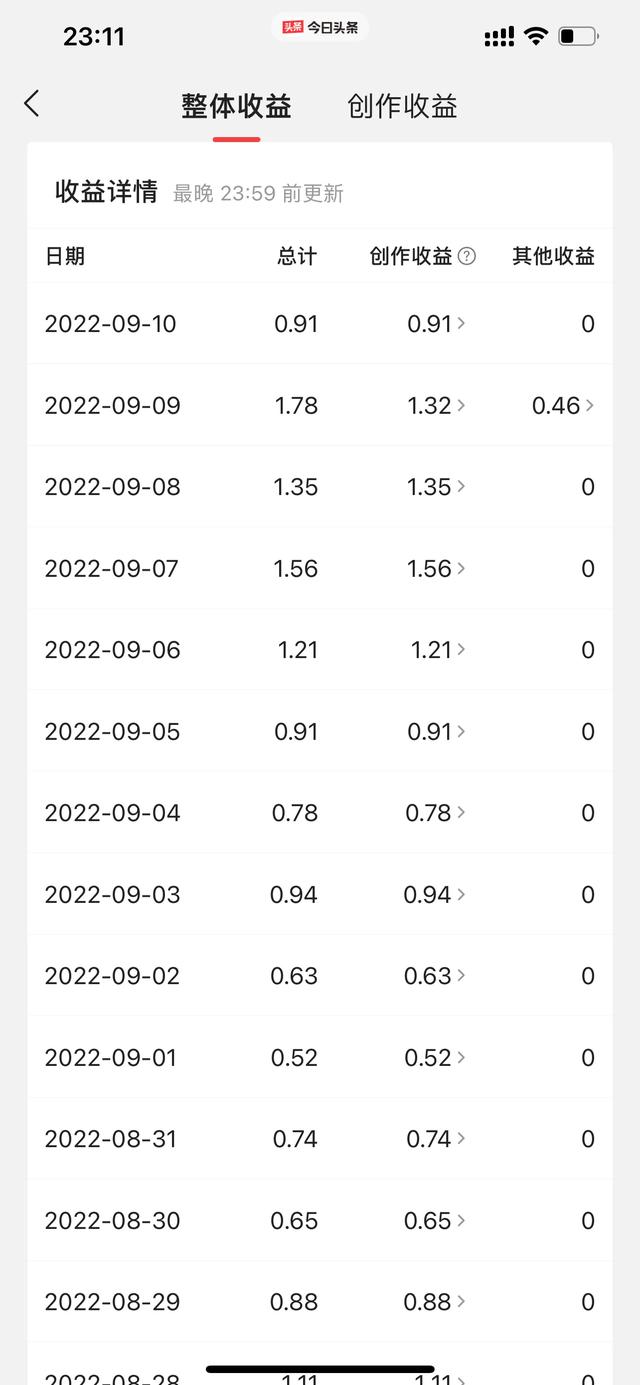Tap the help icon beside 创作收益 header

(467, 257)
